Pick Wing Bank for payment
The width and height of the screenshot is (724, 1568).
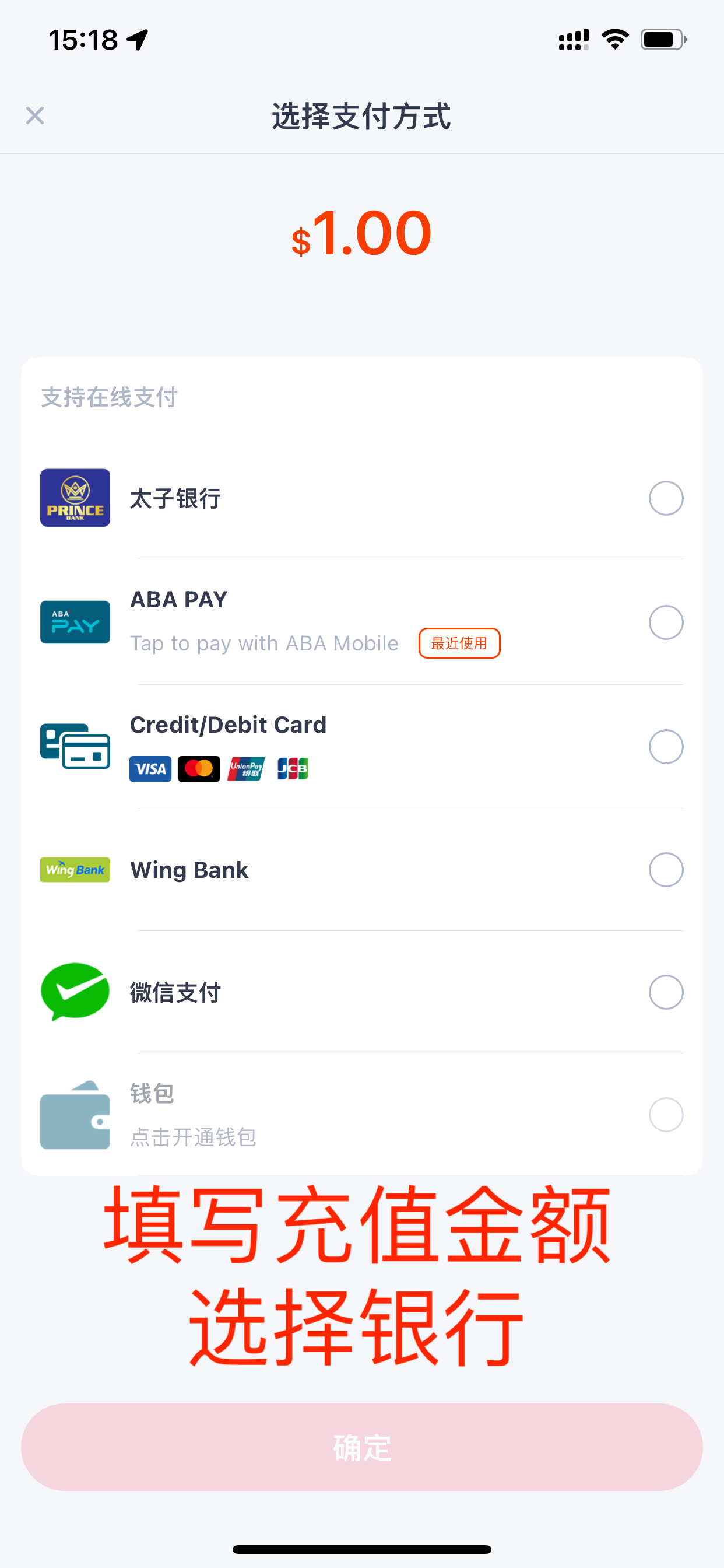pos(362,870)
